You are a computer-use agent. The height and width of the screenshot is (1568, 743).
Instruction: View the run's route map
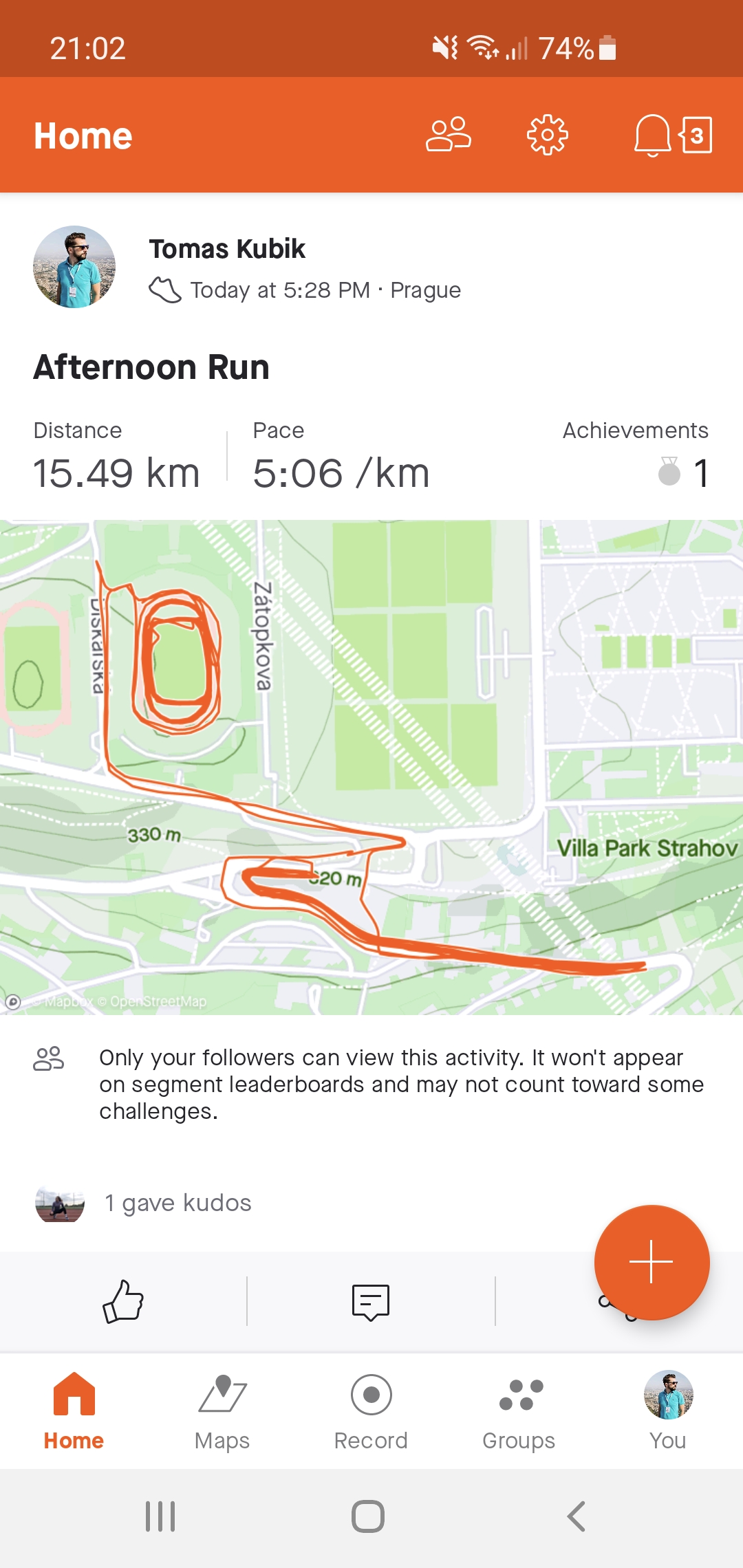[x=371, y=767]
